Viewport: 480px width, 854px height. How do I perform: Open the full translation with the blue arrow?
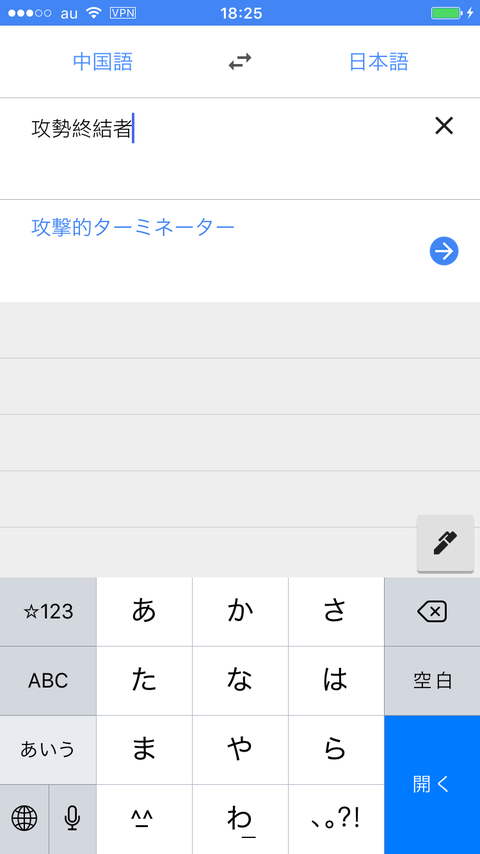pyautogui.click(x=444, y=252)
